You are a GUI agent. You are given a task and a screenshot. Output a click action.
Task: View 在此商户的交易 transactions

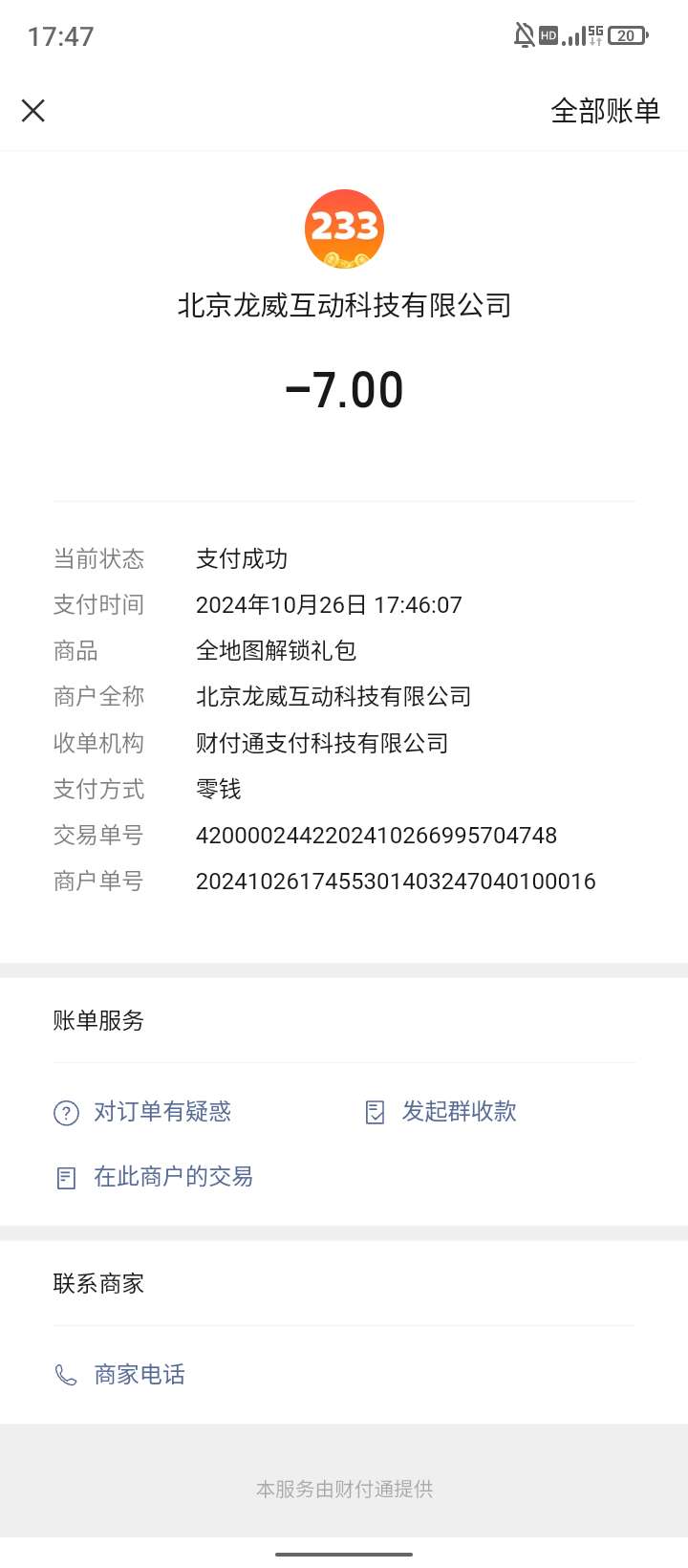point(154,1177)
